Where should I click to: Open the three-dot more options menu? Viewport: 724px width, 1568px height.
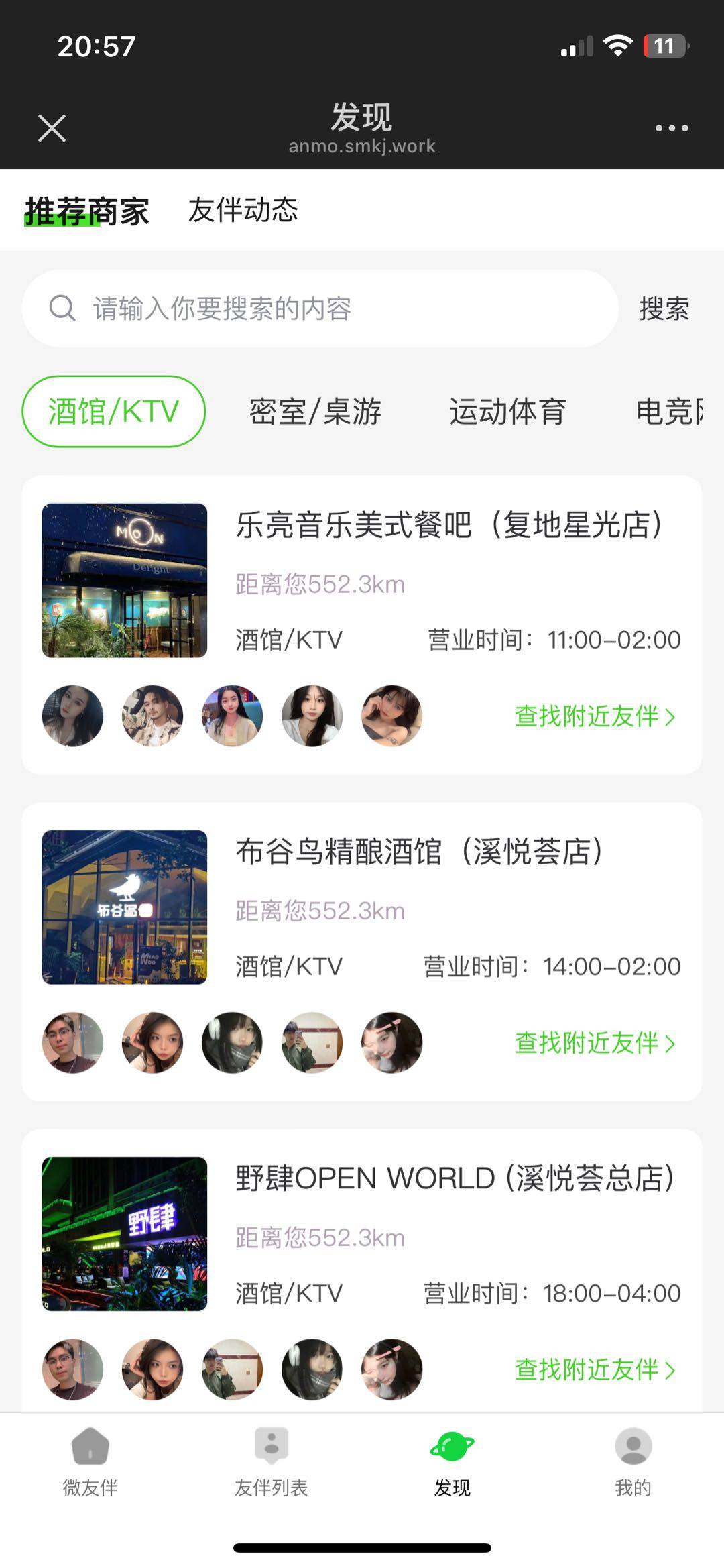pyautogui.click(x=672, y=128)
